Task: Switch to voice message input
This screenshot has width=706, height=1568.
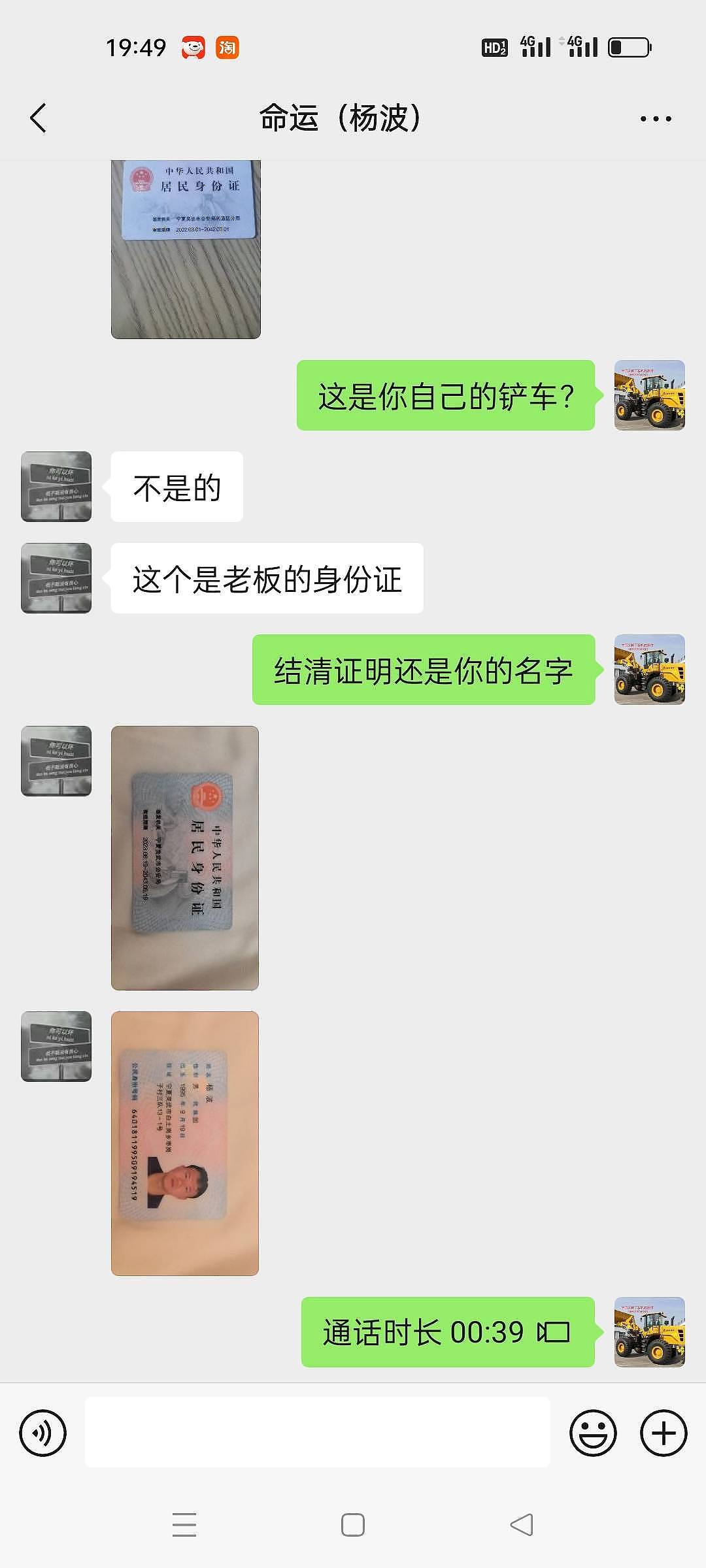Action: coord(43,1433)
